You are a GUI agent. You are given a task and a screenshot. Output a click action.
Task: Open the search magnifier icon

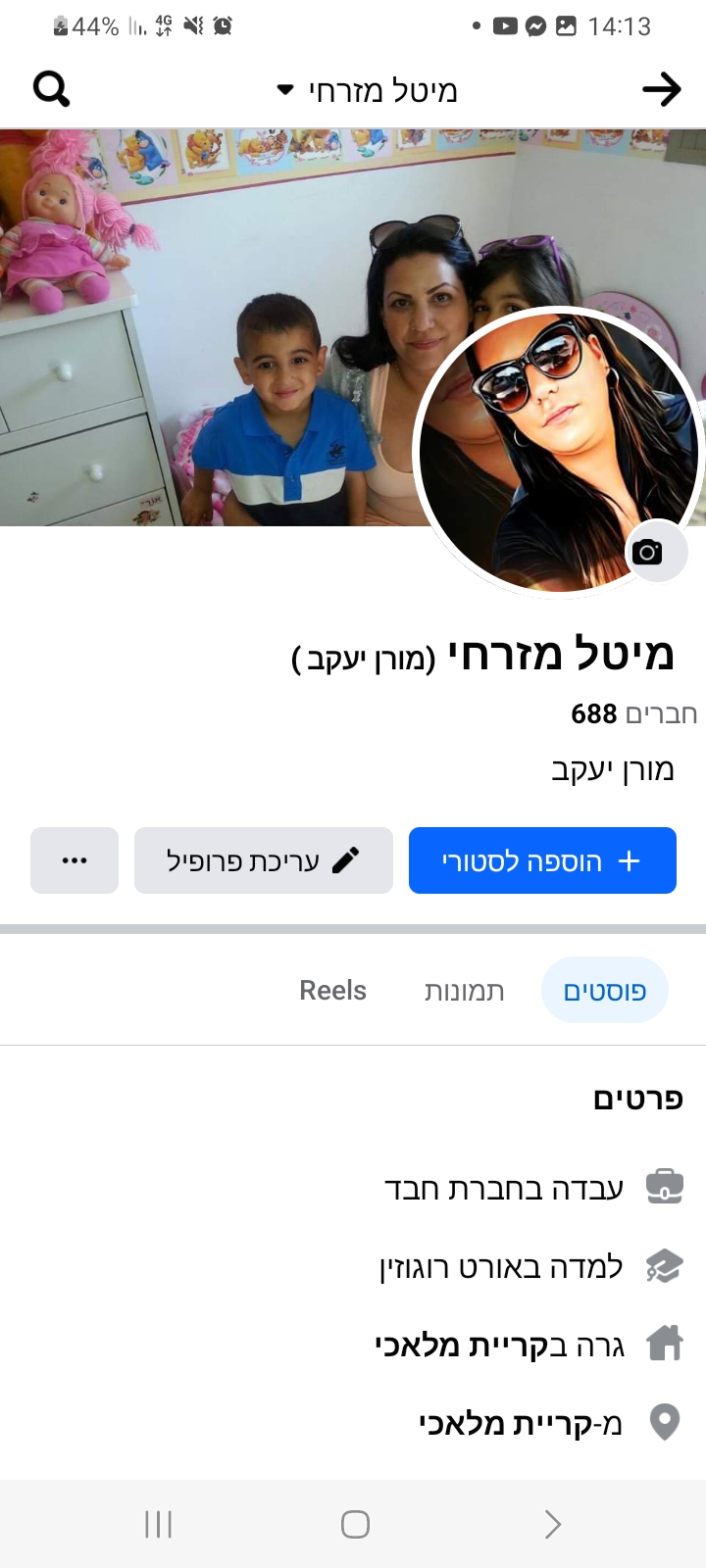click(x=51, y=89)
